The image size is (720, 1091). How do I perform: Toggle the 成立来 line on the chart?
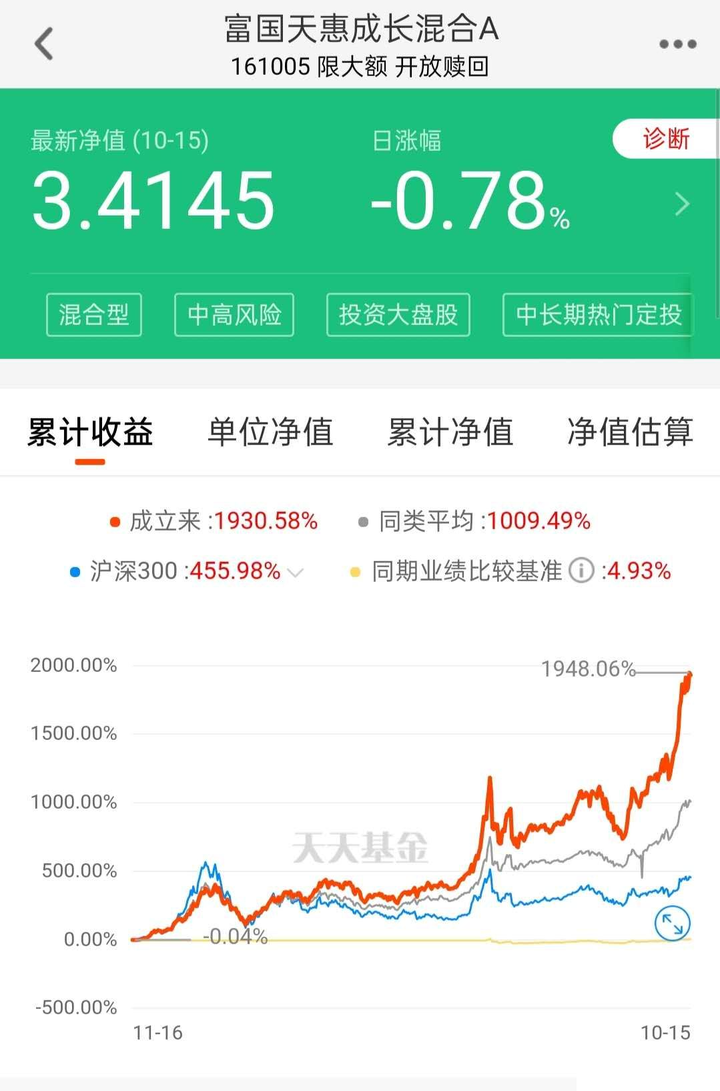[211, 521]
